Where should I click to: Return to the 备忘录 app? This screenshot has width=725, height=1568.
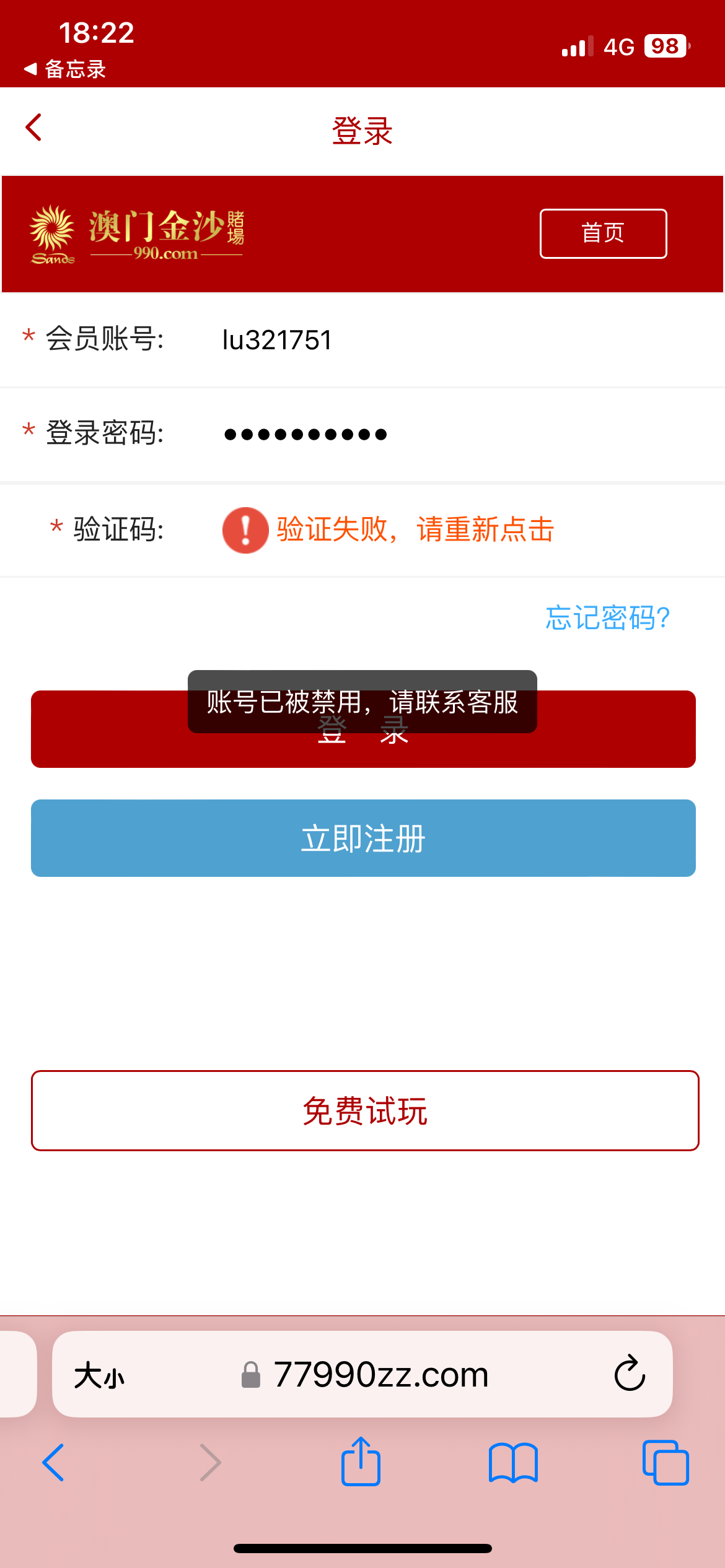pyautogui.click(x=66, y=69)
